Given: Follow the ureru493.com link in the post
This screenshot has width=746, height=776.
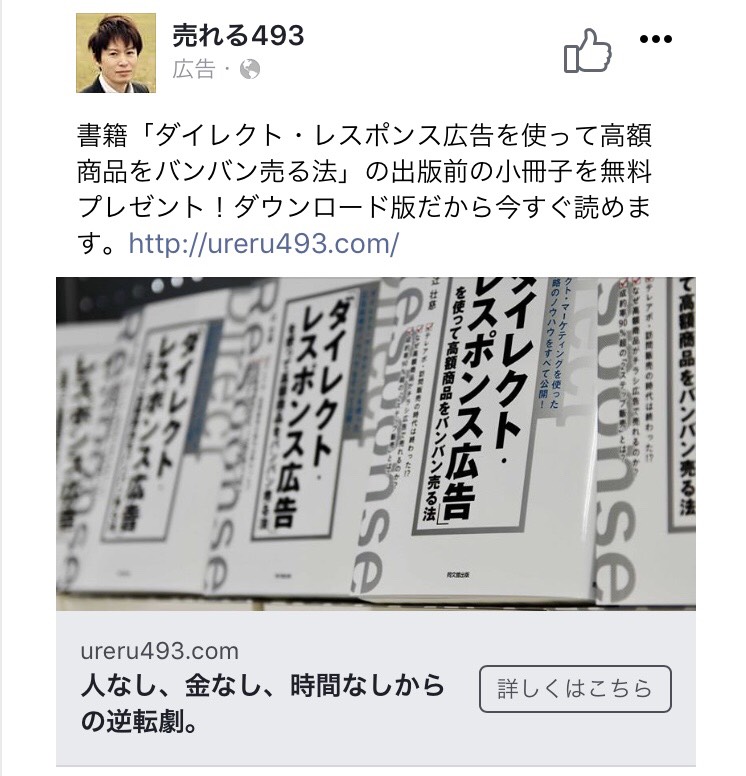Looking at the screenshot, I should point(264,244).
